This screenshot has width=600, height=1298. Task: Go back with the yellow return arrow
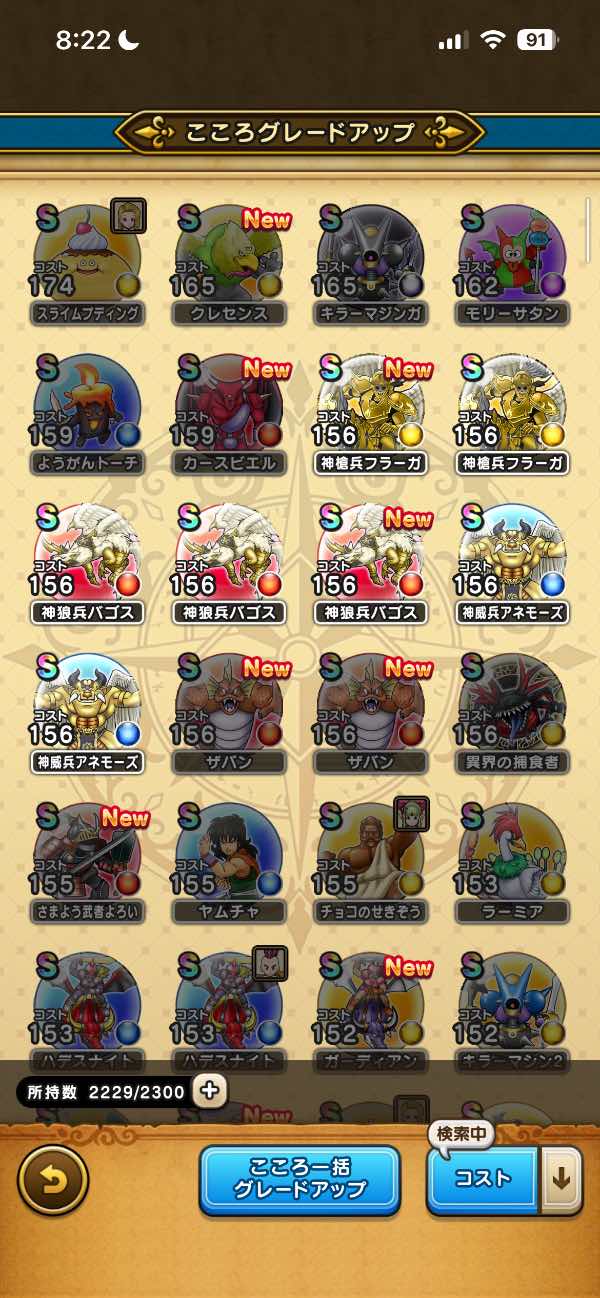point(53,1180)
